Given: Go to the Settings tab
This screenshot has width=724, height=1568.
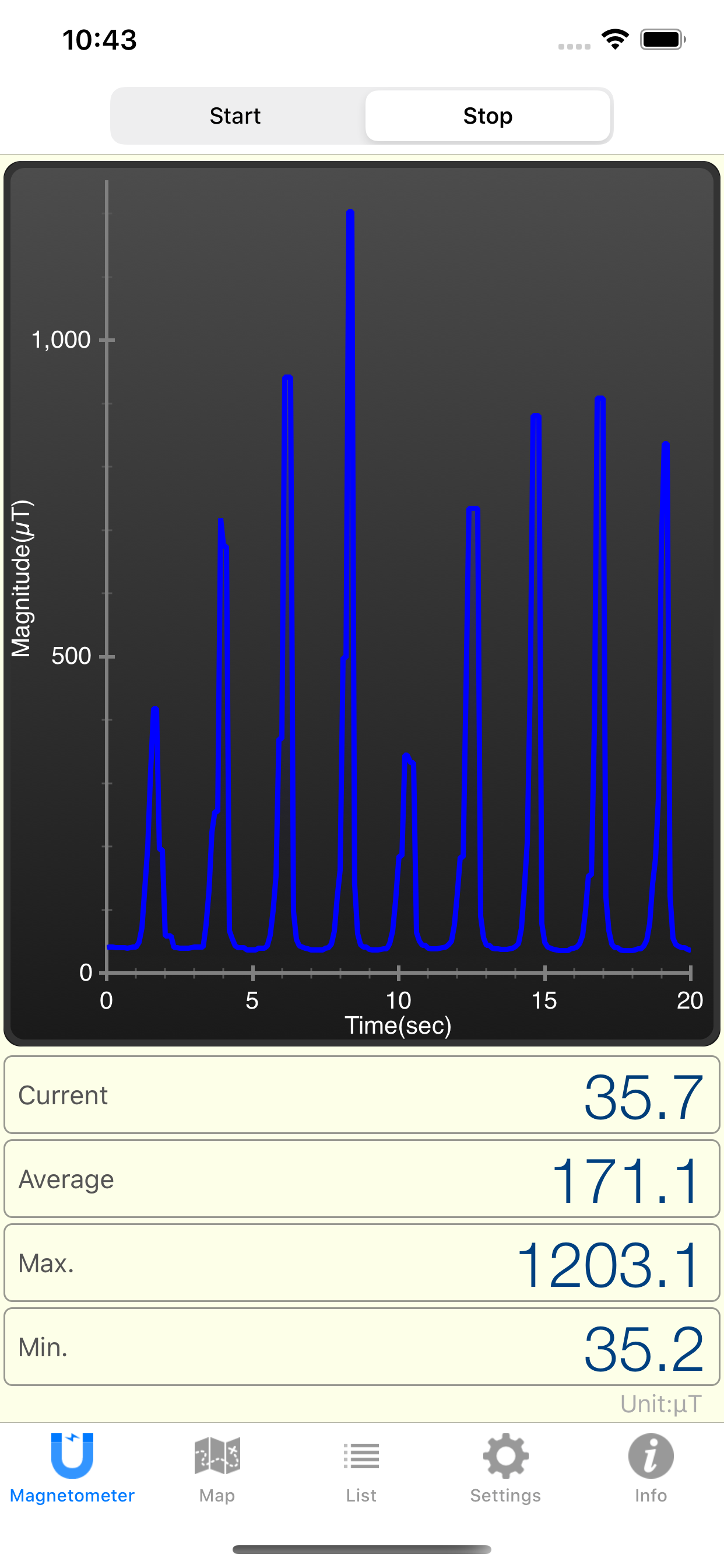Looking at the screenshot, I should click(x=505, y=1468).
